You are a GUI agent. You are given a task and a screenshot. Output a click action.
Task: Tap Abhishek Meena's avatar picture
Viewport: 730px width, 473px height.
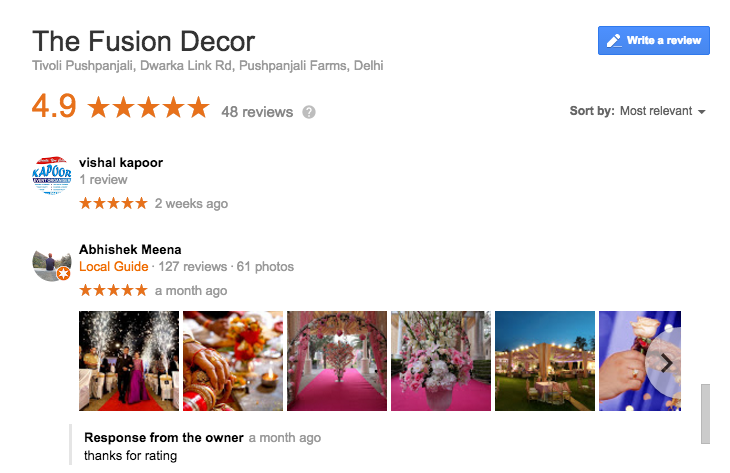(x=52, y=263)
